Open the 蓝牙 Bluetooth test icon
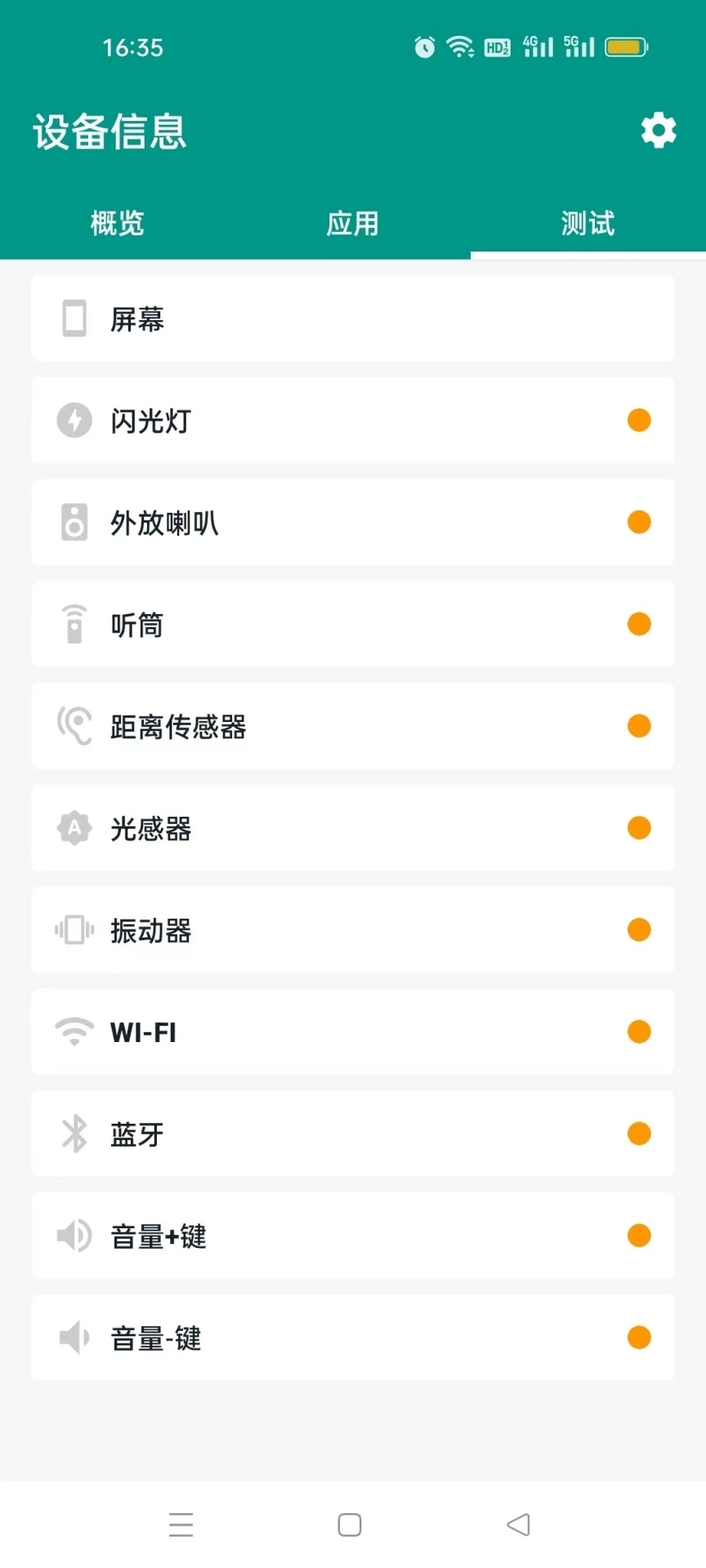This screenshot has height=1568, width=706. pyautogui.click(x=74, y=1134)
